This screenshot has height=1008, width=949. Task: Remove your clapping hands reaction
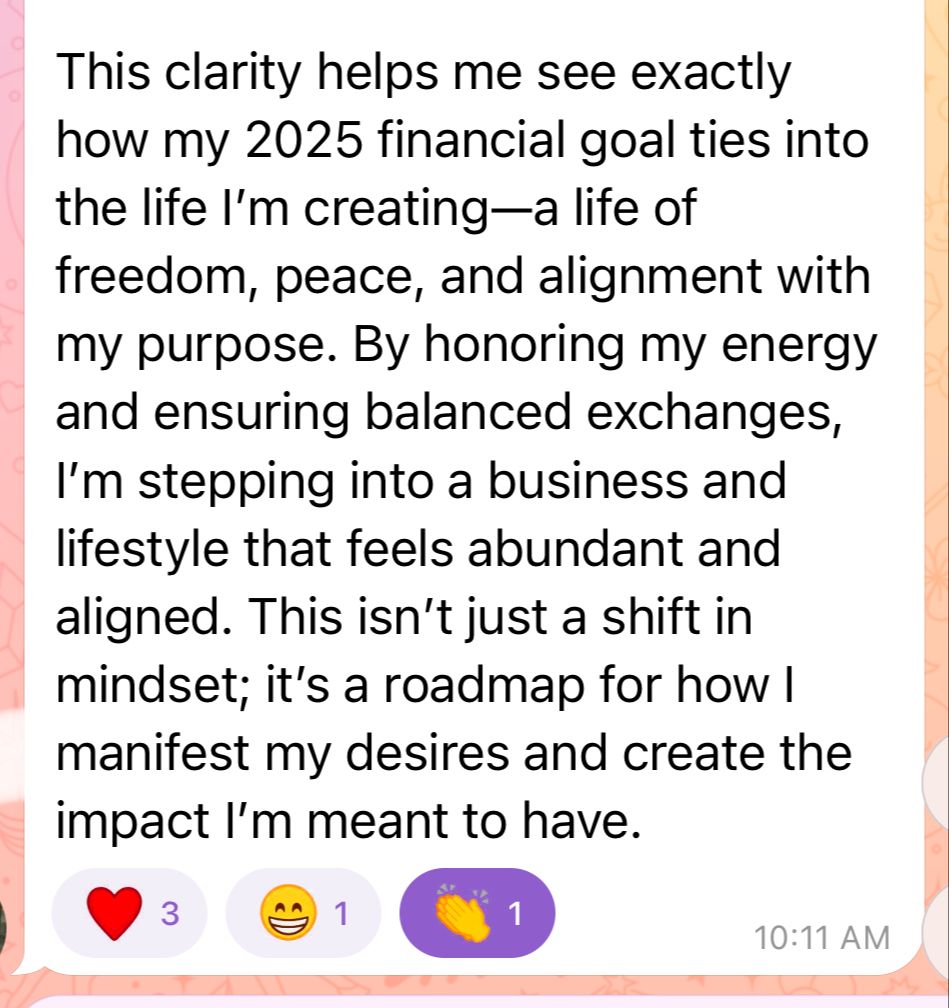coord(476,913)
